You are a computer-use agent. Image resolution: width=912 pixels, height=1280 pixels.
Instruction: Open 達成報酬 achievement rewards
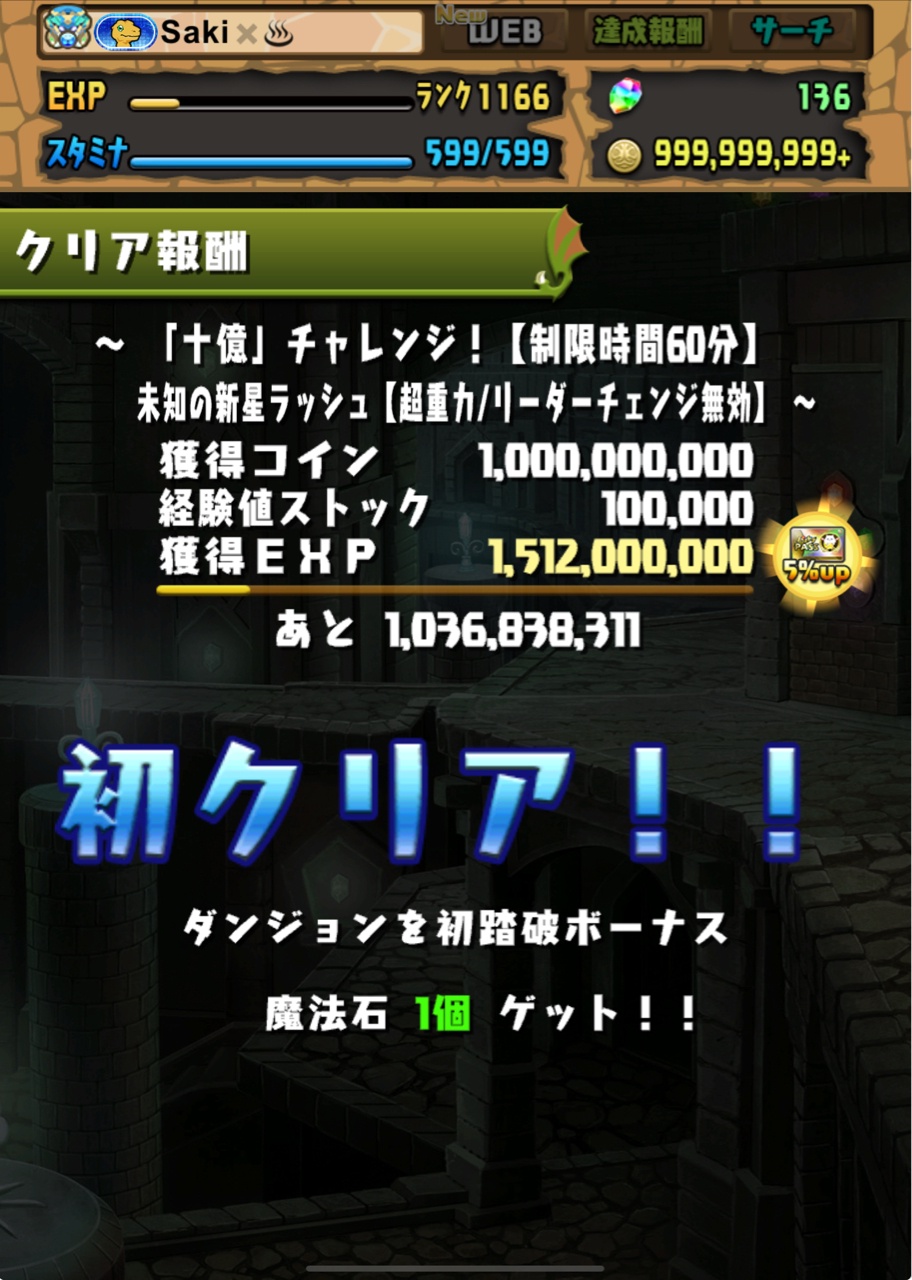pyautogui.click(x=648, y=32)
